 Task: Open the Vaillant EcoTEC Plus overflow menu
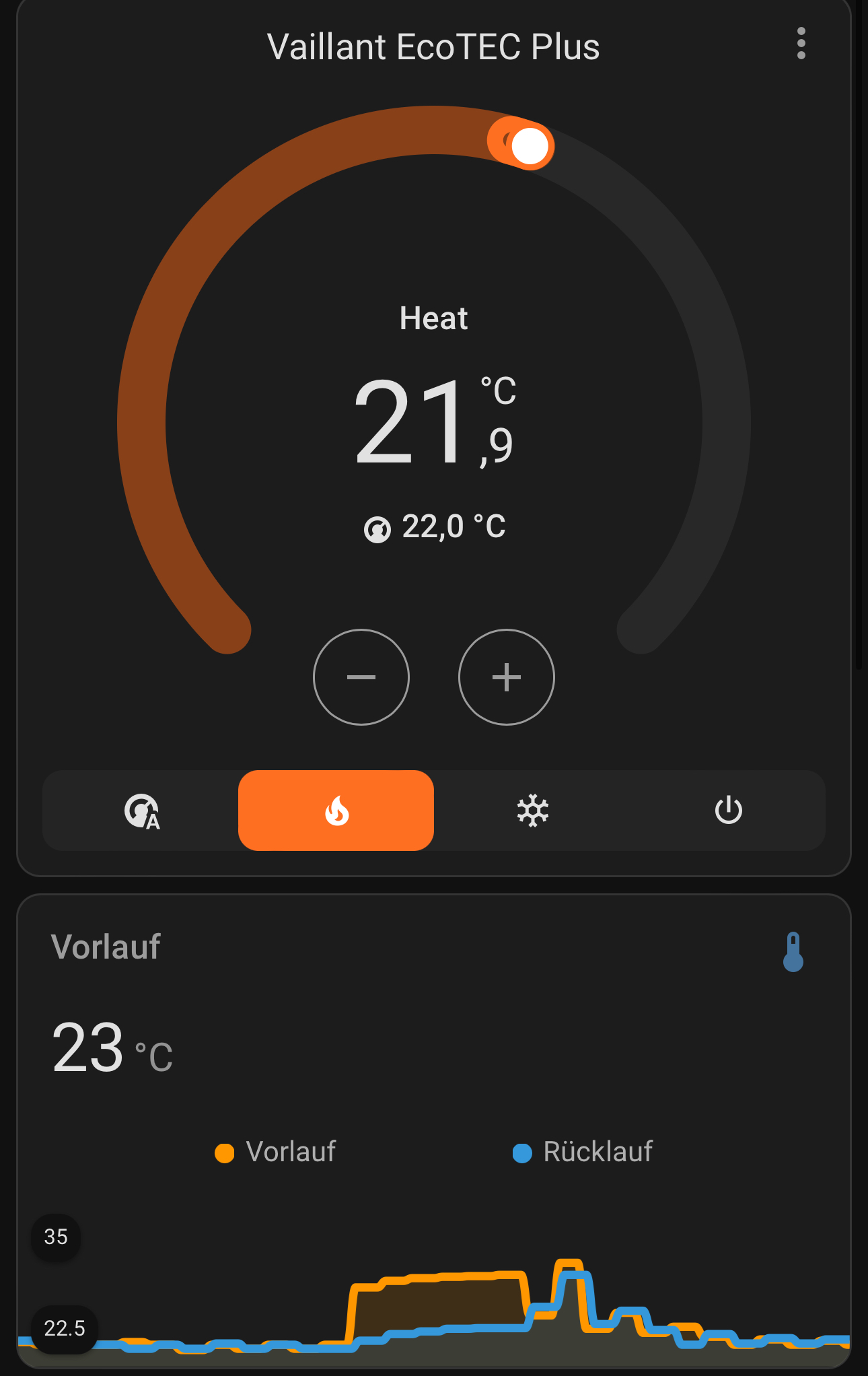click(x=801, y=44)
